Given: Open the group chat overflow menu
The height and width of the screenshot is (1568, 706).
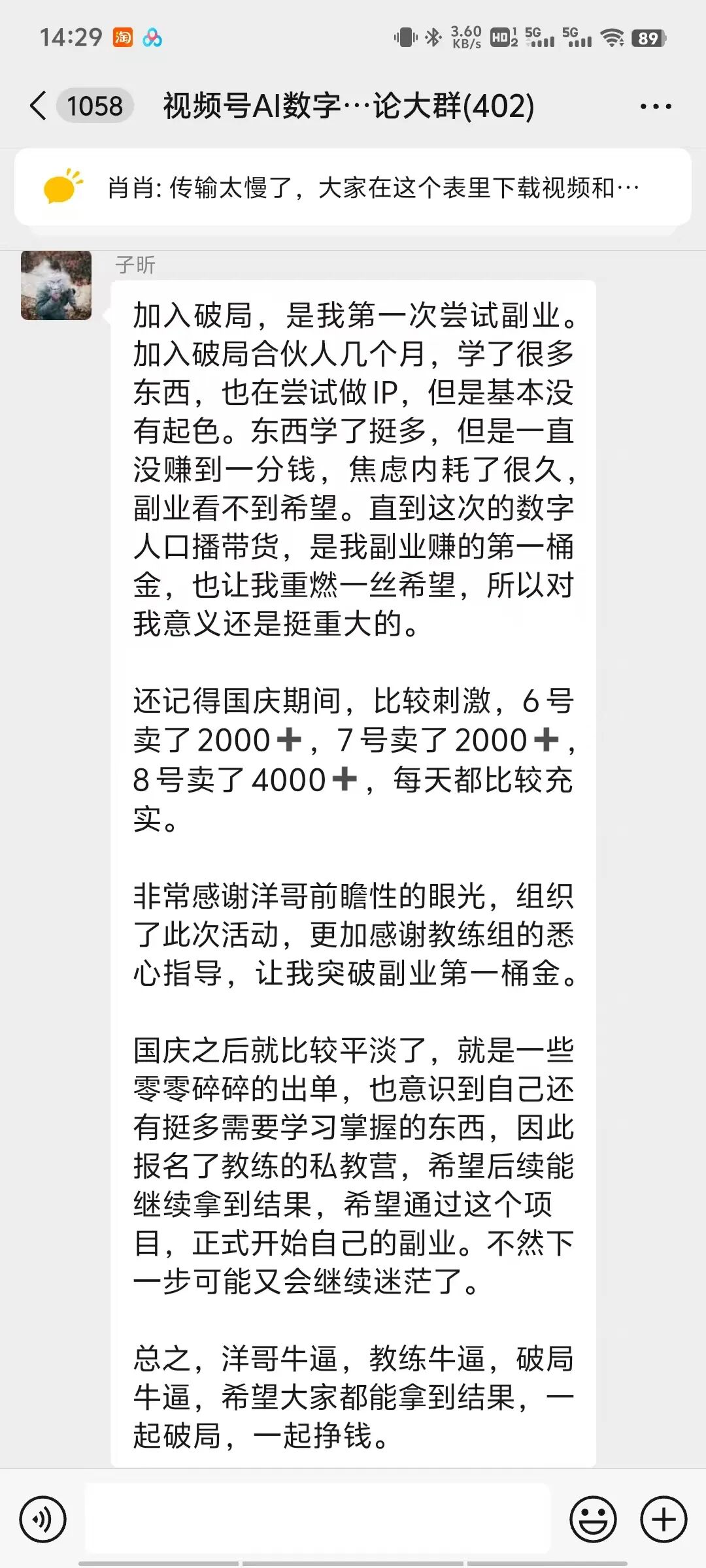Looking at the screenshot, I should point(655,106).
